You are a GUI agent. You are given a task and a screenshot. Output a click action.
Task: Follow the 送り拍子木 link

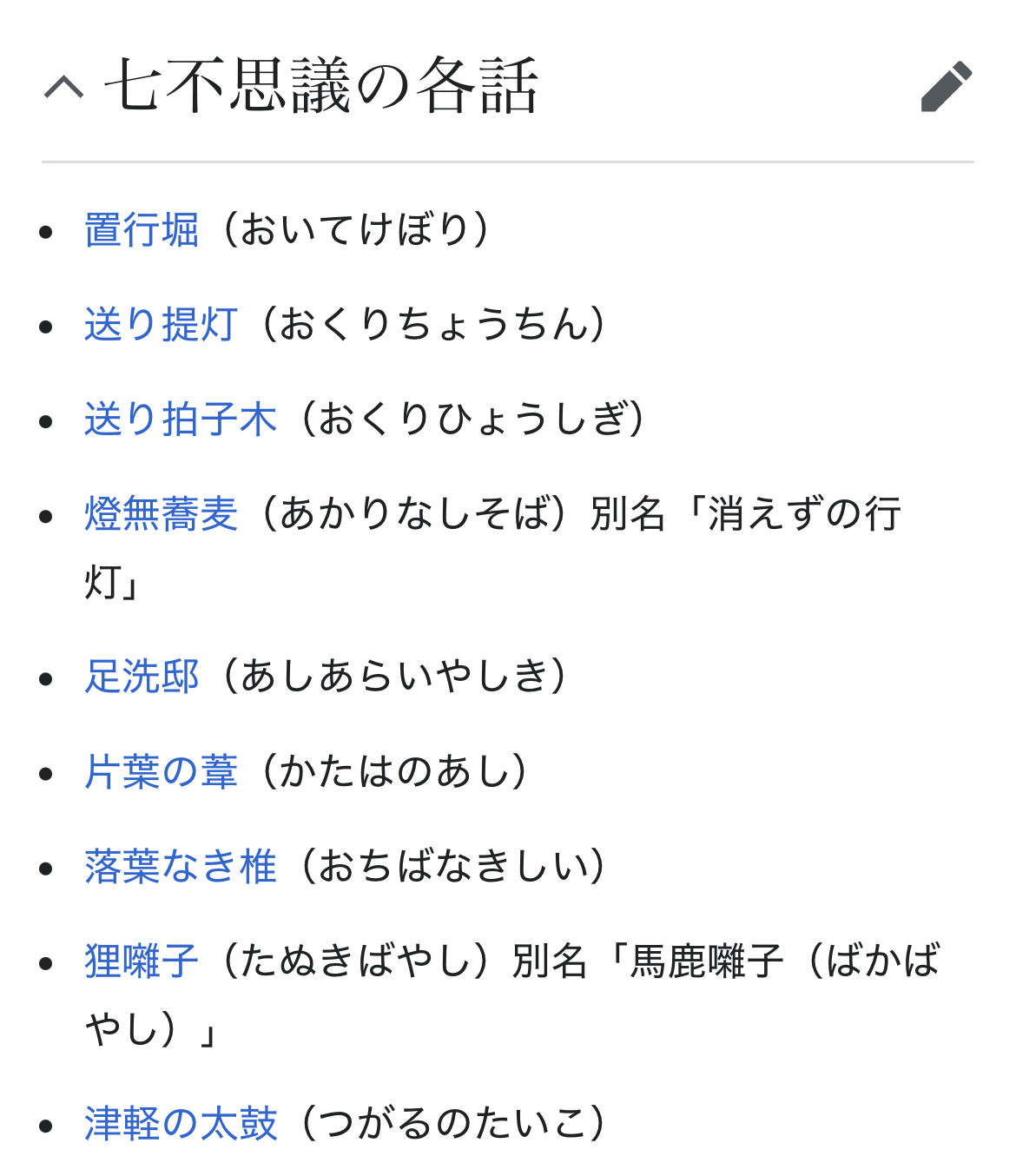pos(181,420)
